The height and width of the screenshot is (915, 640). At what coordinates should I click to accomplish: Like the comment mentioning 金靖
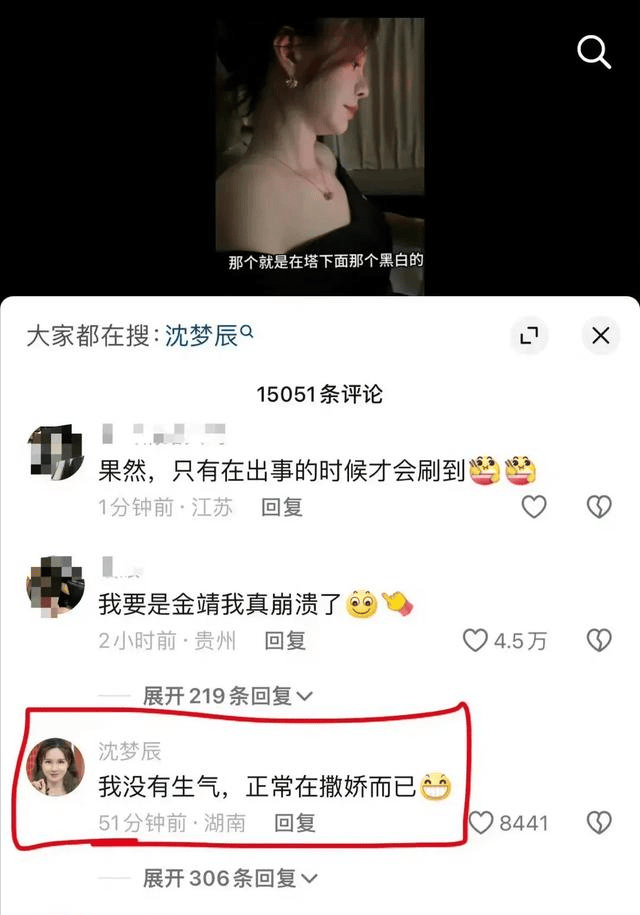tap(476, 641)
